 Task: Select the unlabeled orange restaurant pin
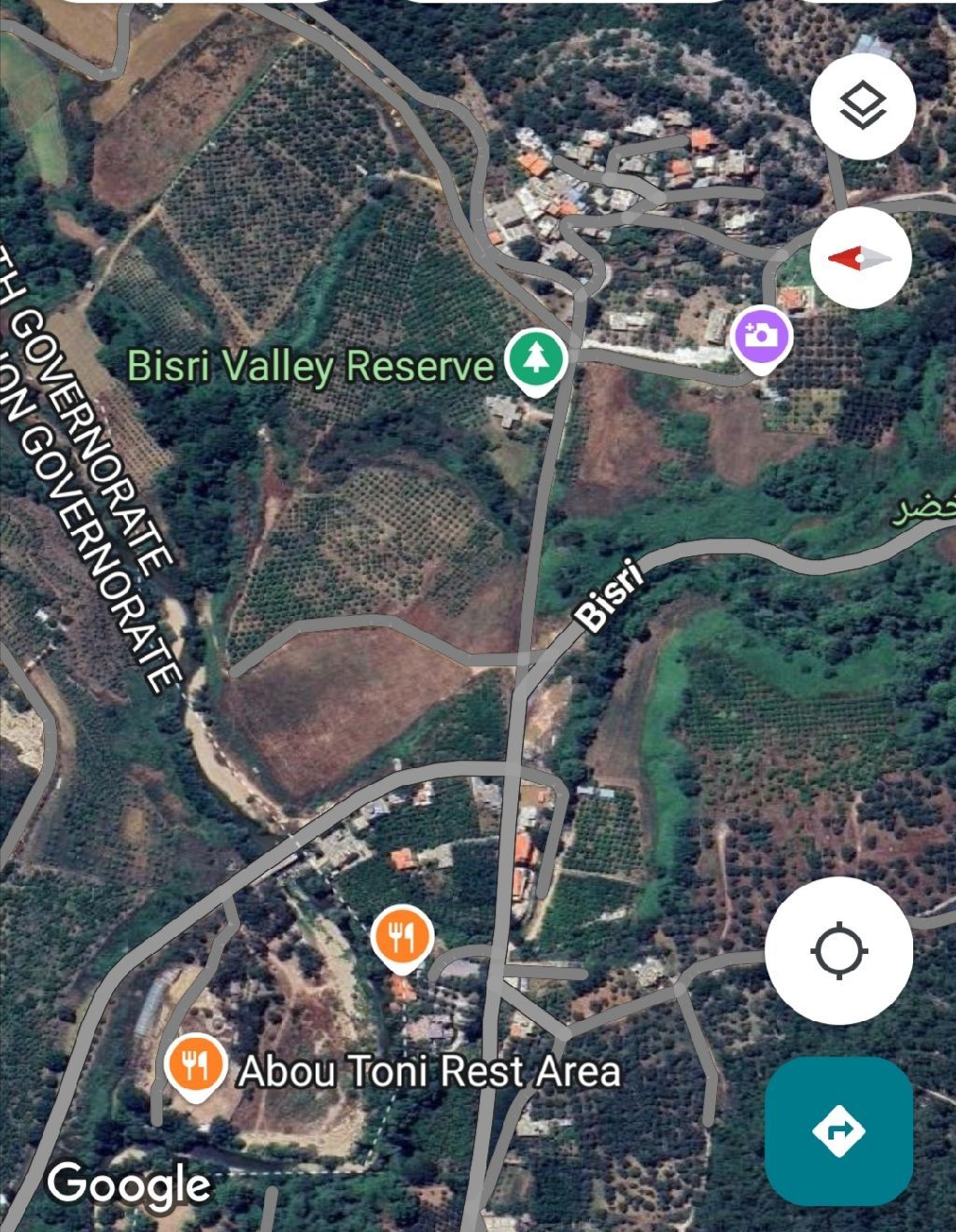pos(401,936)
